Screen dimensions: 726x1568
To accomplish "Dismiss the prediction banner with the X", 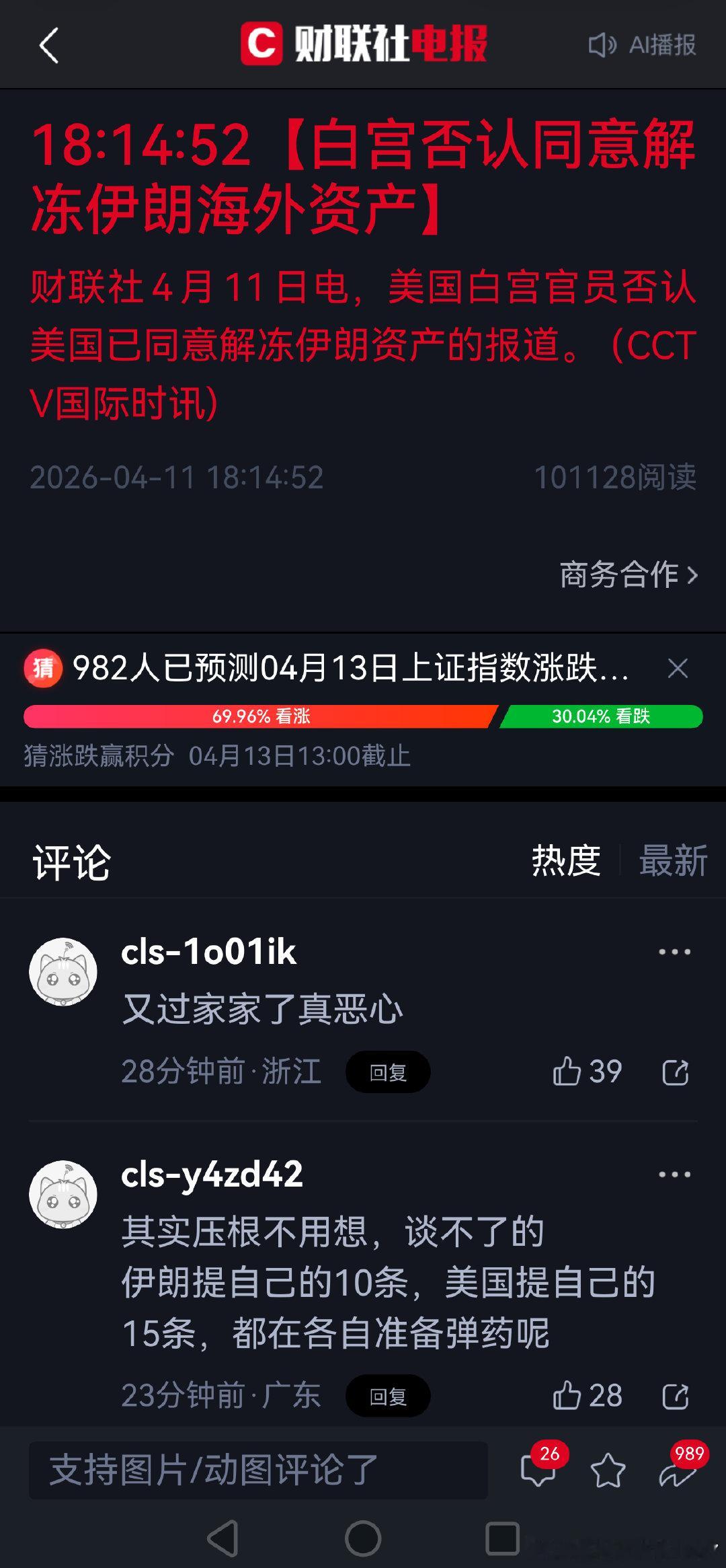I will coord(679,669).
